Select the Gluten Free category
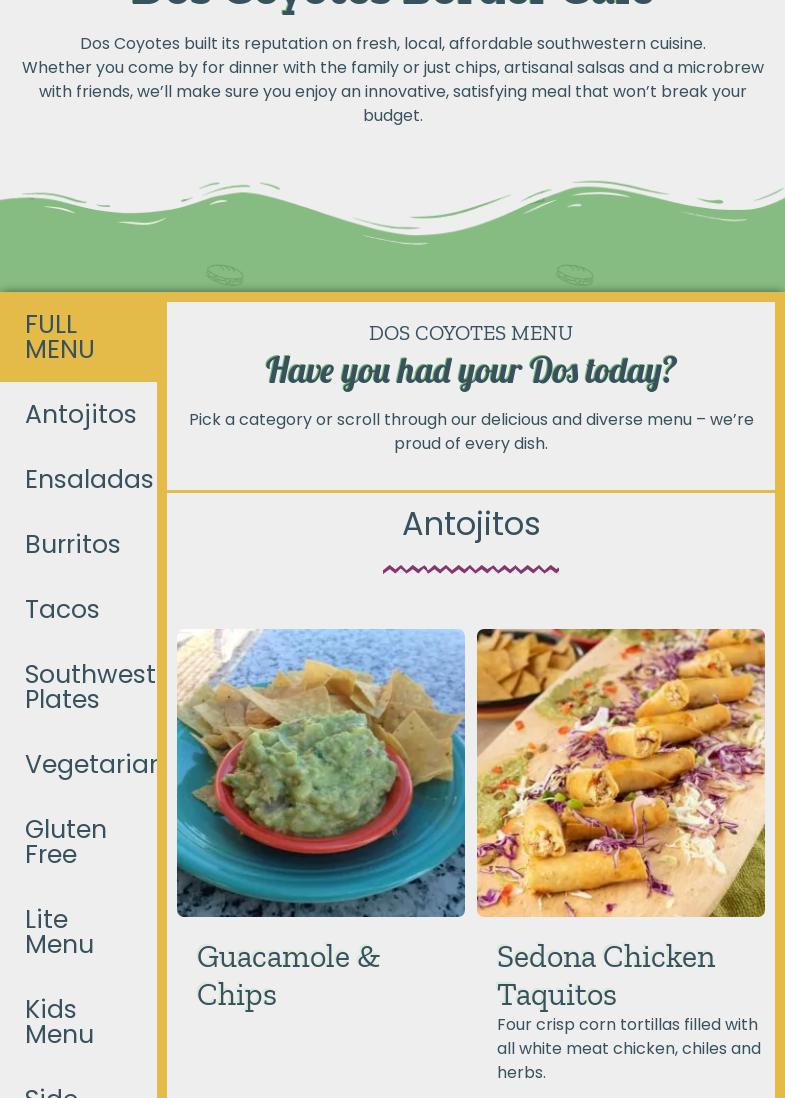 (x=66, y=842)
